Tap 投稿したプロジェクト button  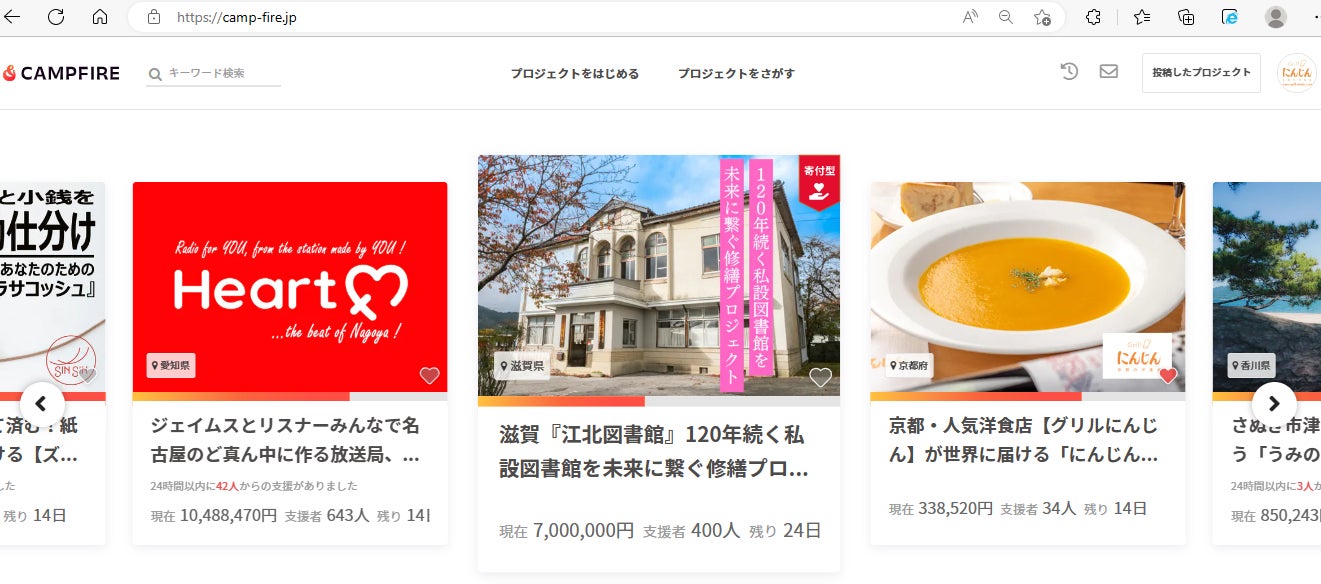[x=1200, y=73]
